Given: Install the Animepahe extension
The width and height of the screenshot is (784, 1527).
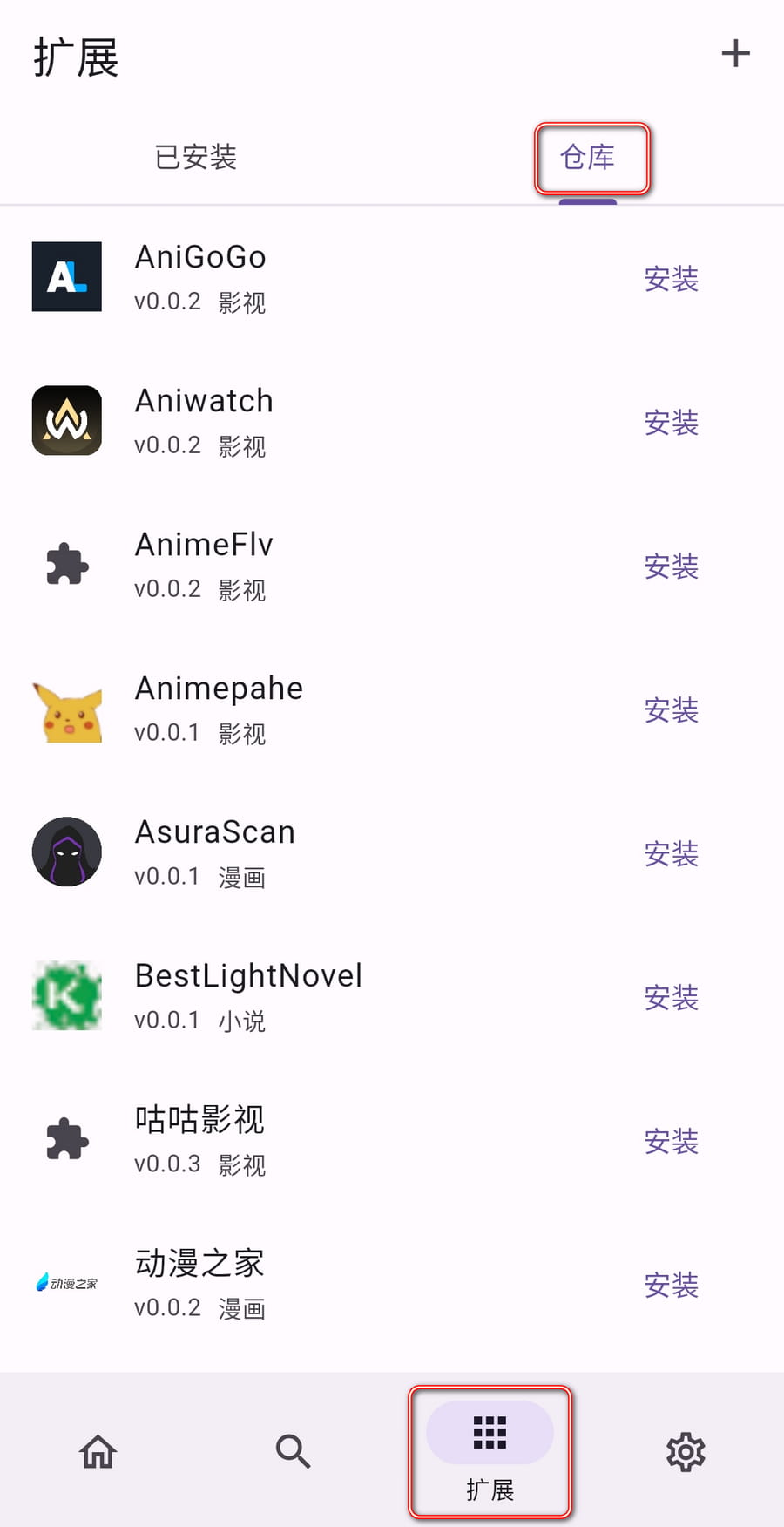Looking at the screenshot, I should (671, 710).
